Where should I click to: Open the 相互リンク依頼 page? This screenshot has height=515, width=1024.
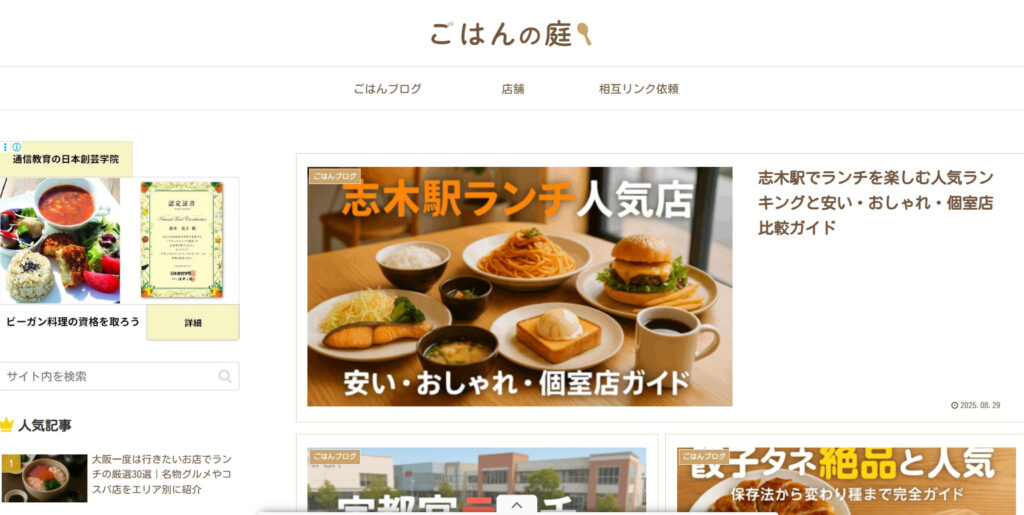638,89
